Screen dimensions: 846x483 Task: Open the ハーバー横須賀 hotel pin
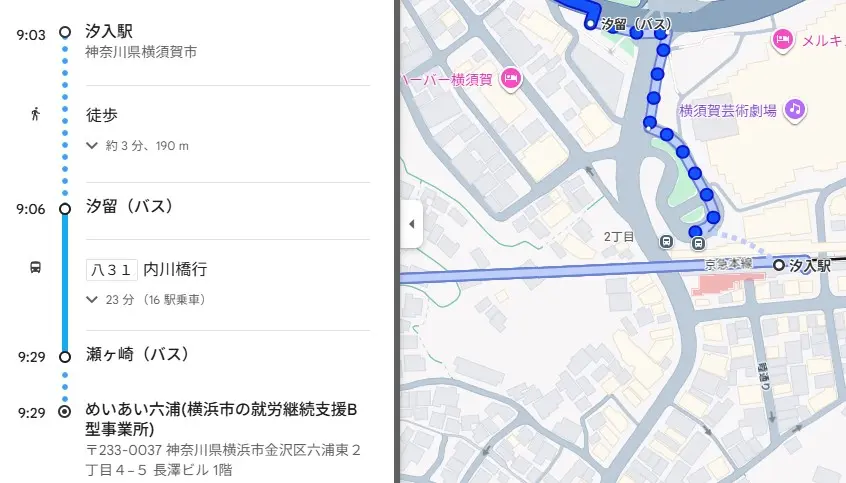pyautogui.click(x=511, y=78)
